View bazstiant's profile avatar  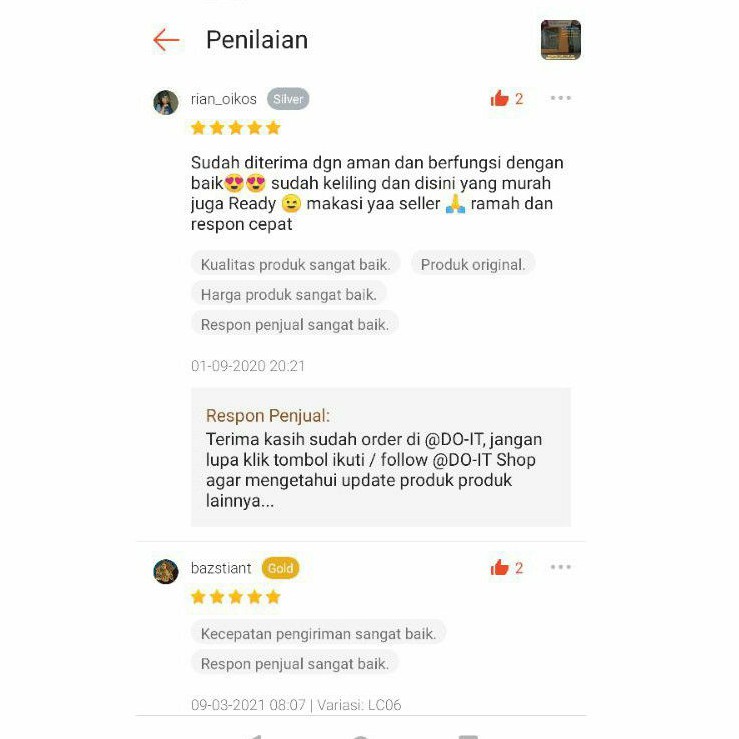166,571
